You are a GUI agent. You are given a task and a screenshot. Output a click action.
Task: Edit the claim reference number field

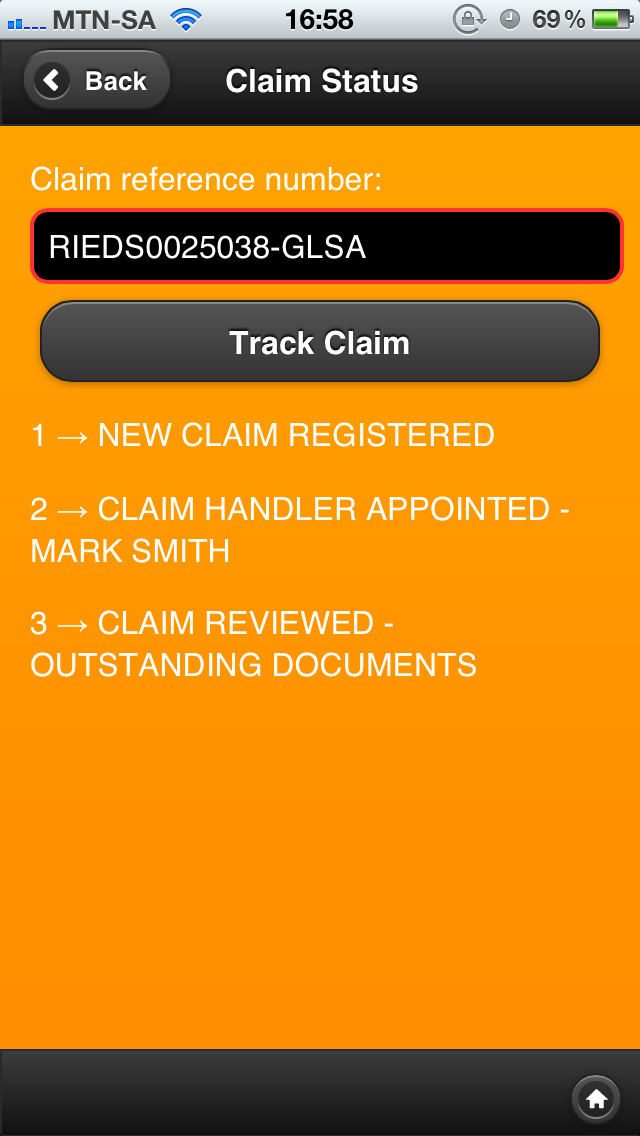326,246
